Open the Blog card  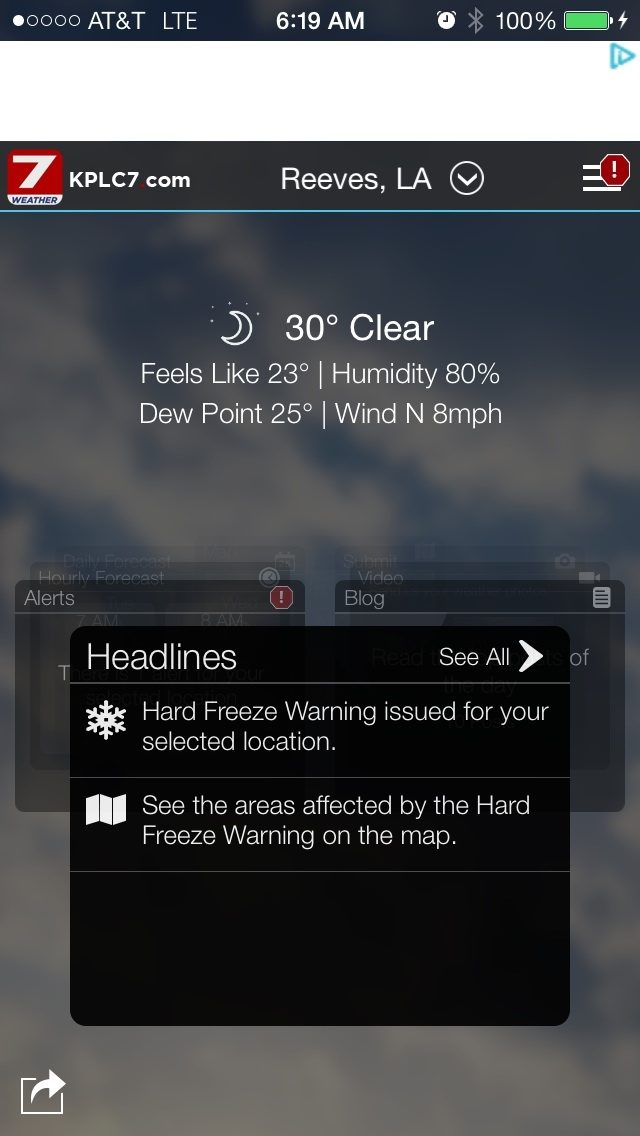tap(364, 598)
